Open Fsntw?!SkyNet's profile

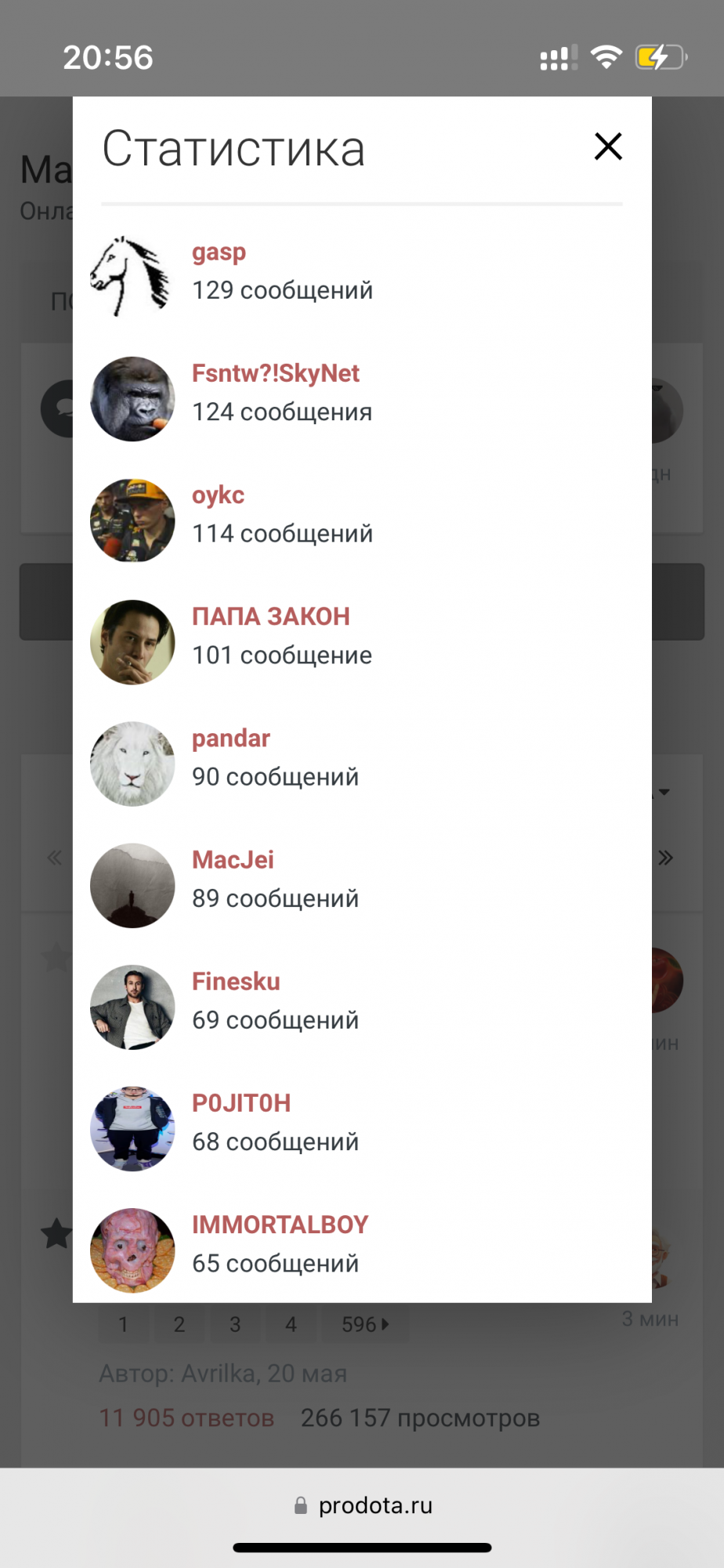coord(275,374)
